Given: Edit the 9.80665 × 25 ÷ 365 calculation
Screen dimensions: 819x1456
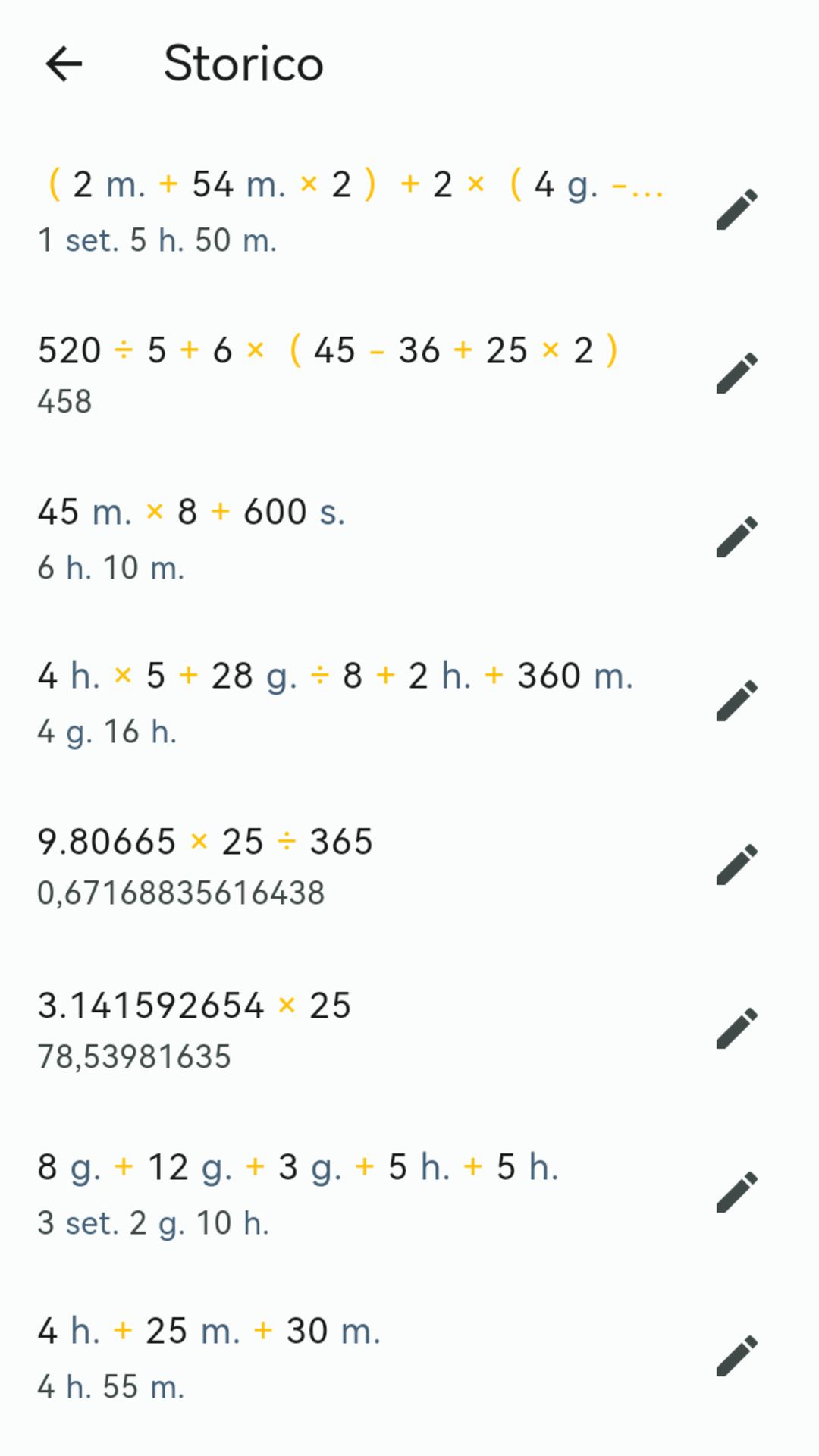Looking at the screenshot, I should click(737, 864).
